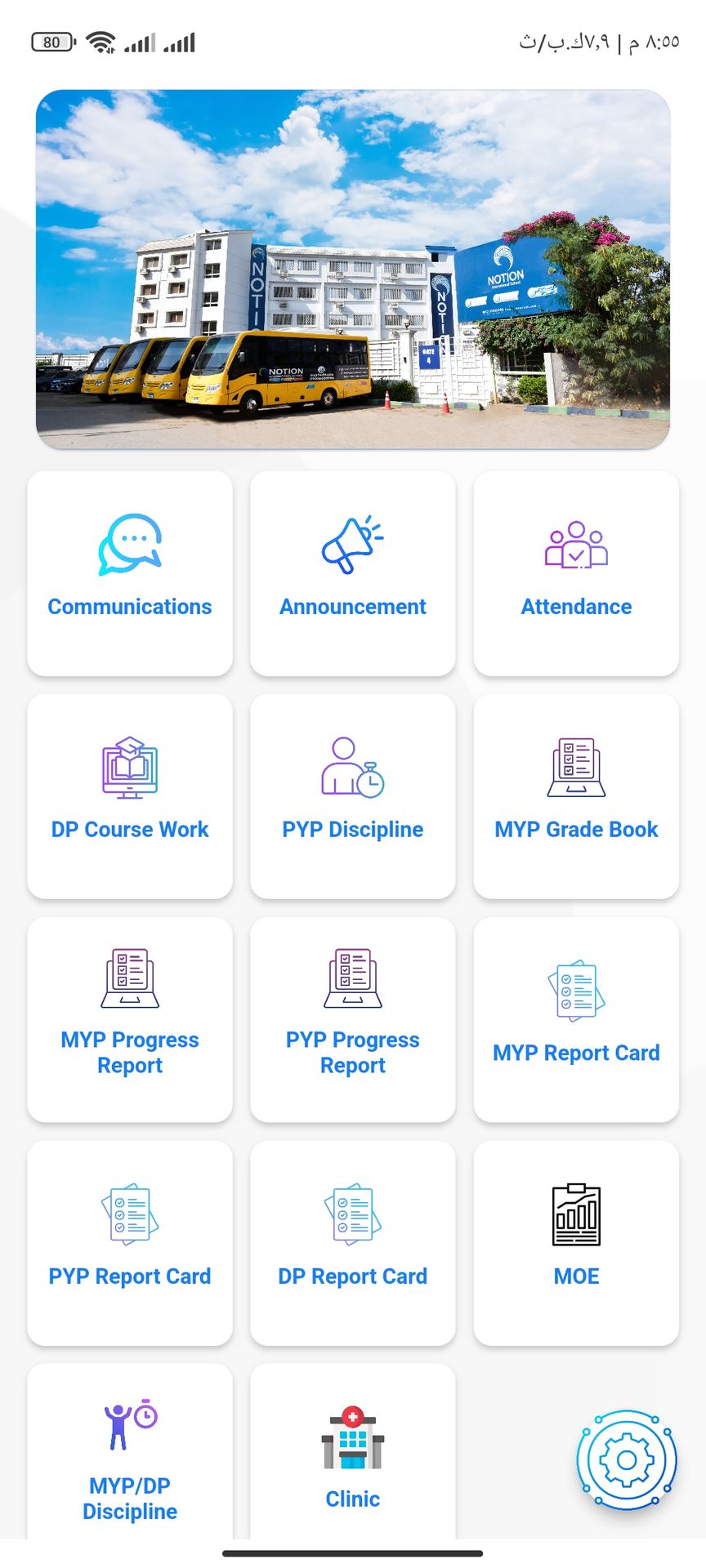The width and height of the screenshot is (706, 1568).
Task: Open the MYP Grade Book
Action: tap(576, 796)
